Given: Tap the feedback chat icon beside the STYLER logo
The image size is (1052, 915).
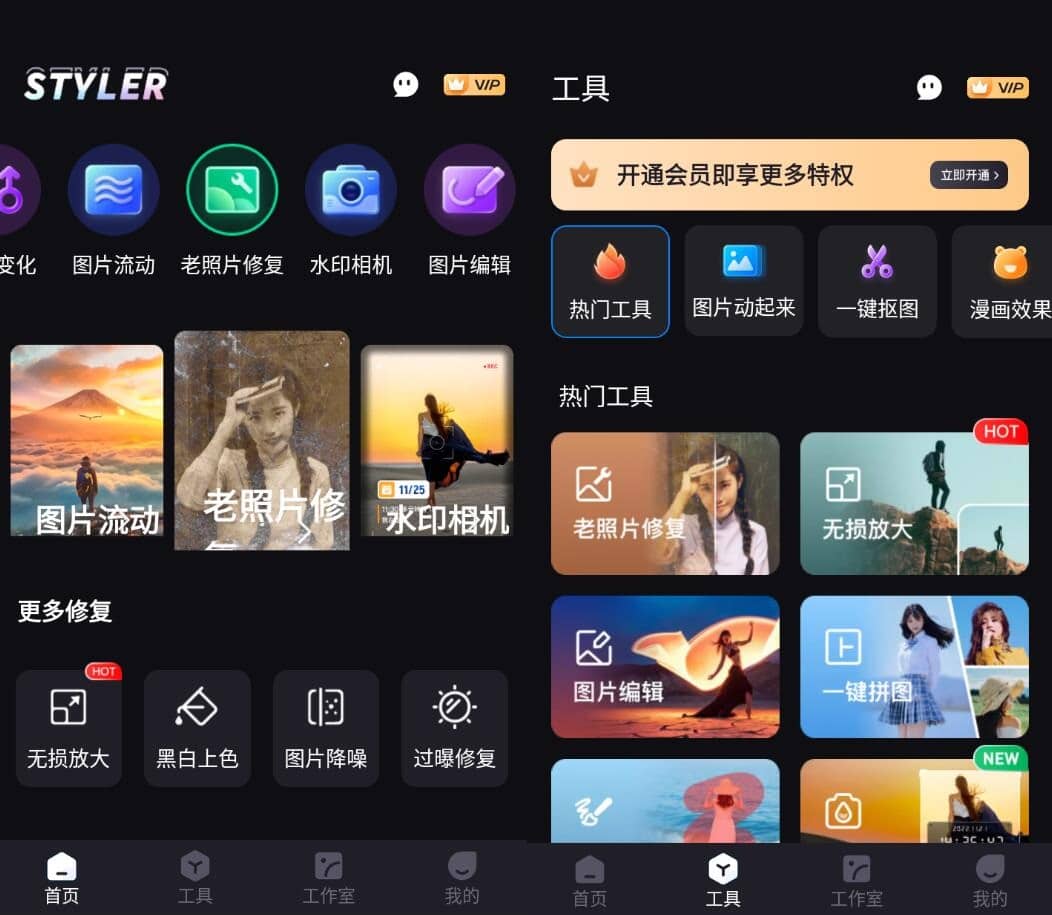Looking at the screenshot, I should point(405,84).
